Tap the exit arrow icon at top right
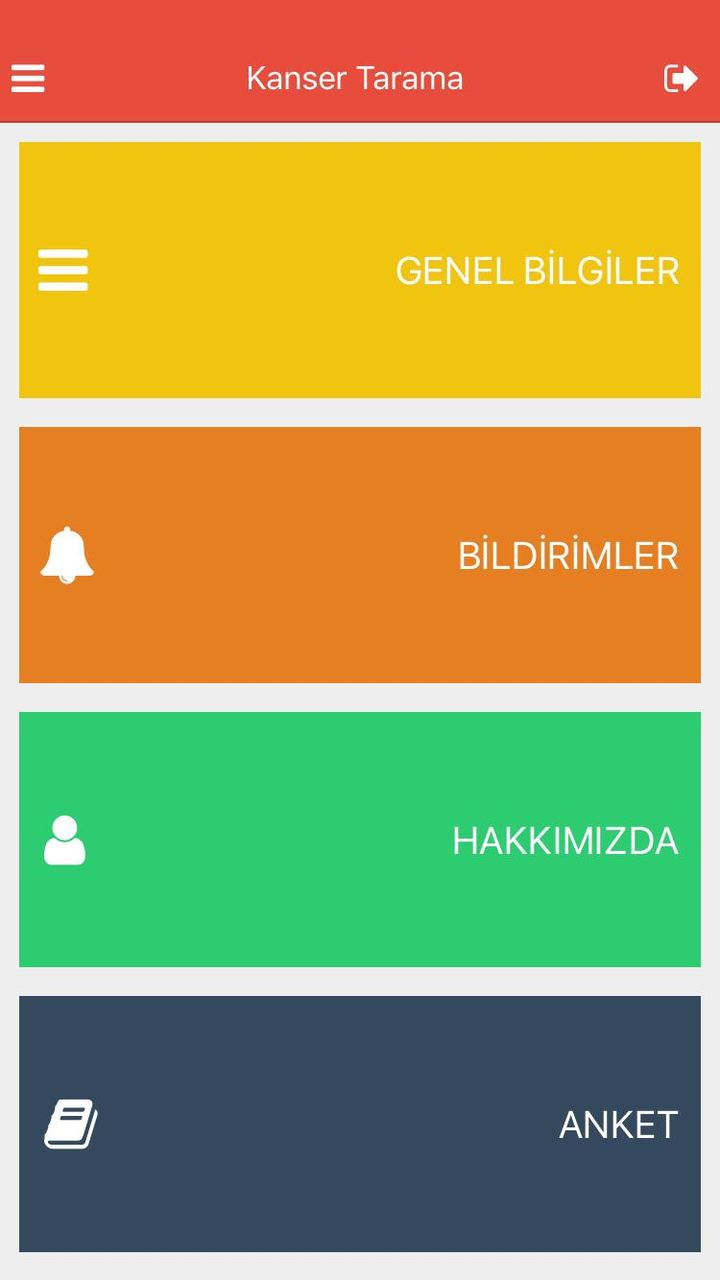This screenshot has height=1280, width=720. pos(683,78)
